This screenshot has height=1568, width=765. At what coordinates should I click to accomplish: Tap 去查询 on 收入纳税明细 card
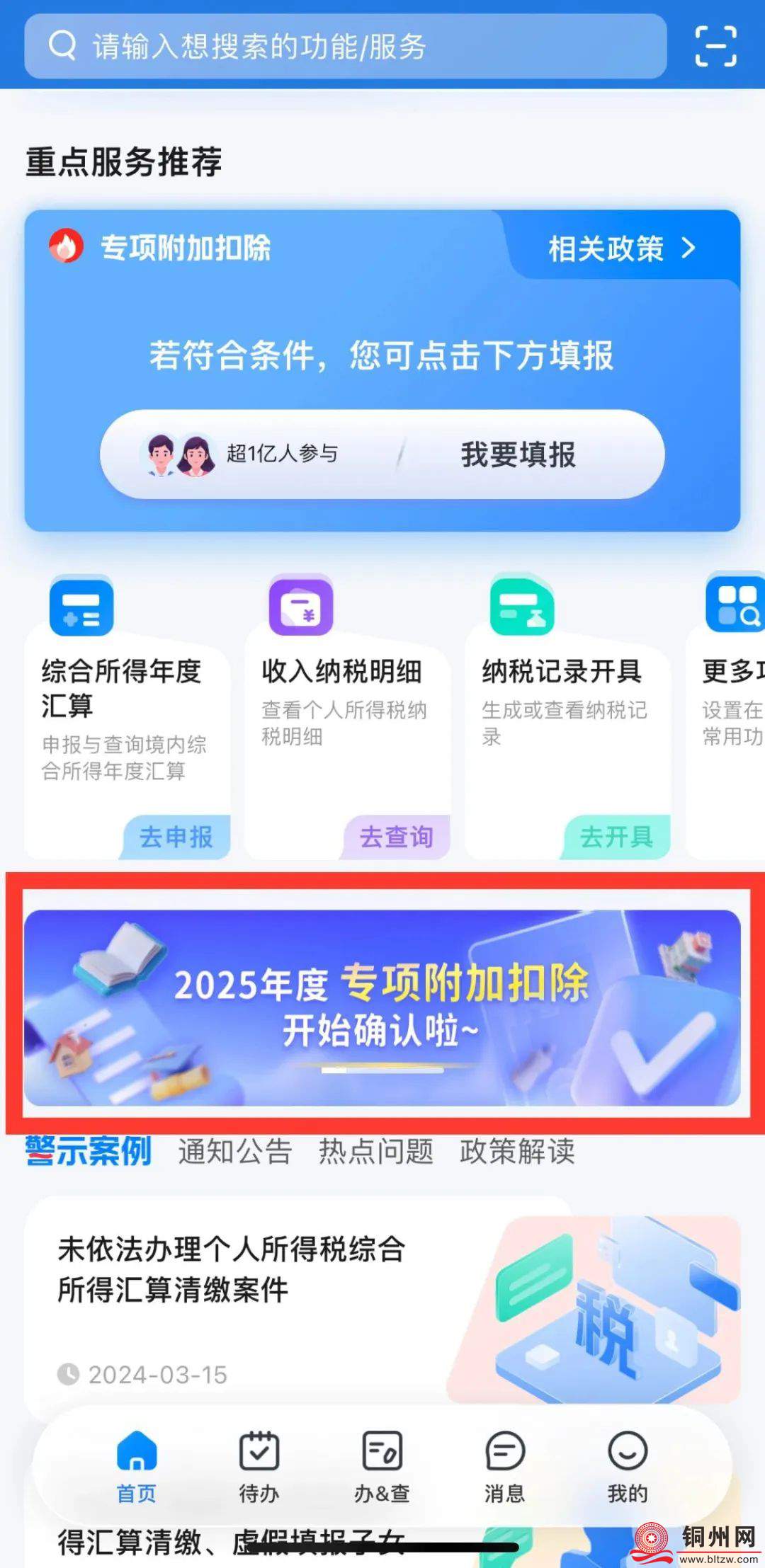397,837
